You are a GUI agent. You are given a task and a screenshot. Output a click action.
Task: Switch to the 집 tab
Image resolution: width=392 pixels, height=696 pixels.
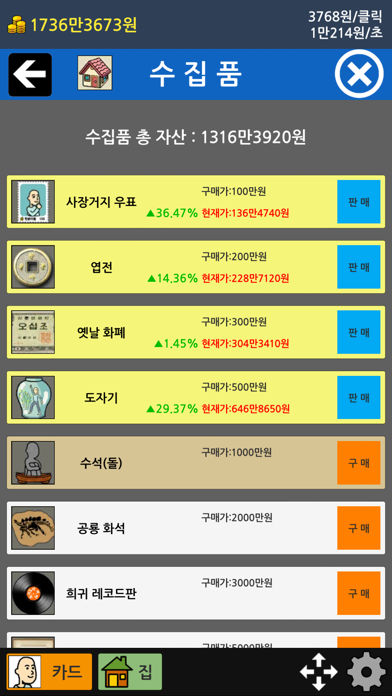pyautogui.click(x=130, y=672)
